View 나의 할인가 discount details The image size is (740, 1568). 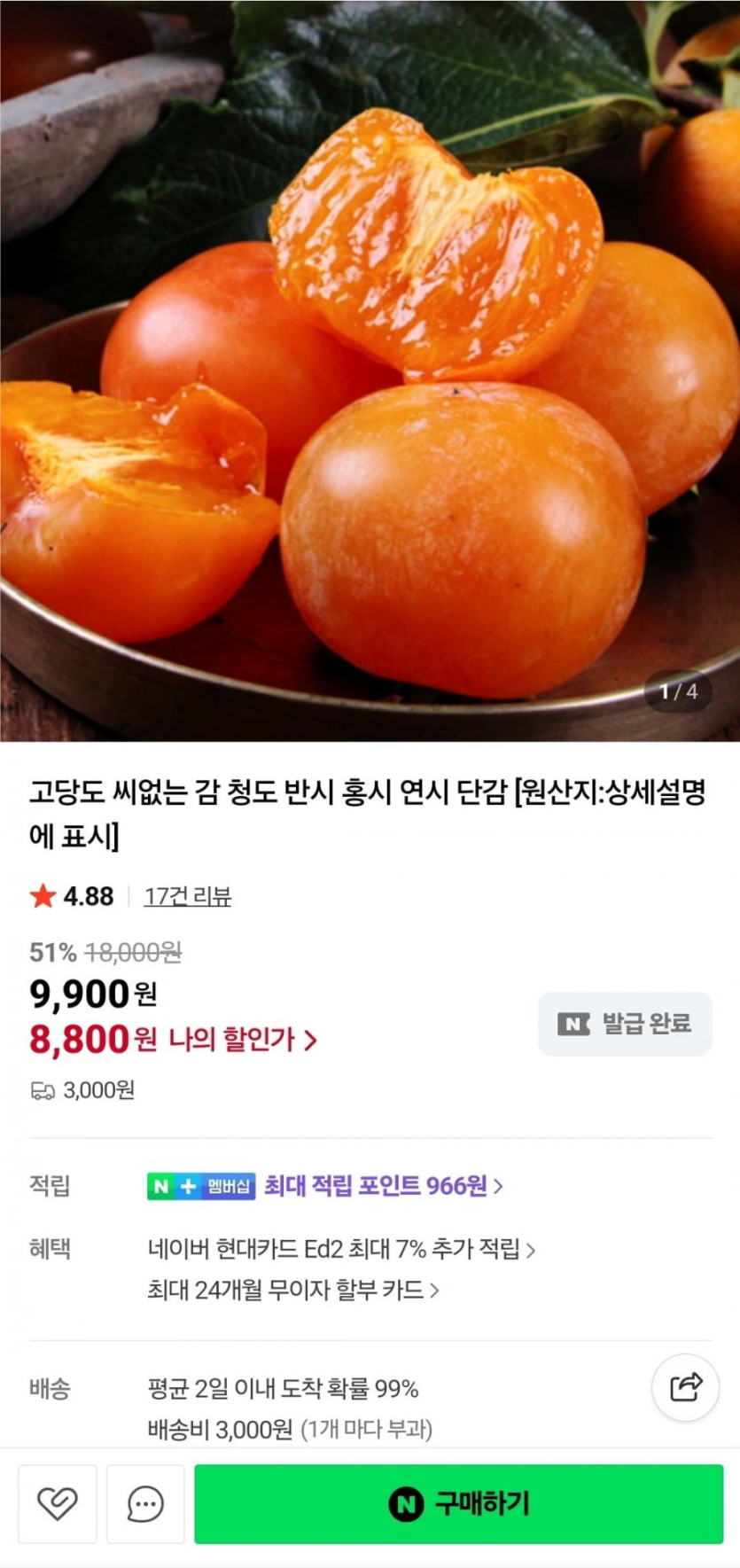click(242, 1039)
